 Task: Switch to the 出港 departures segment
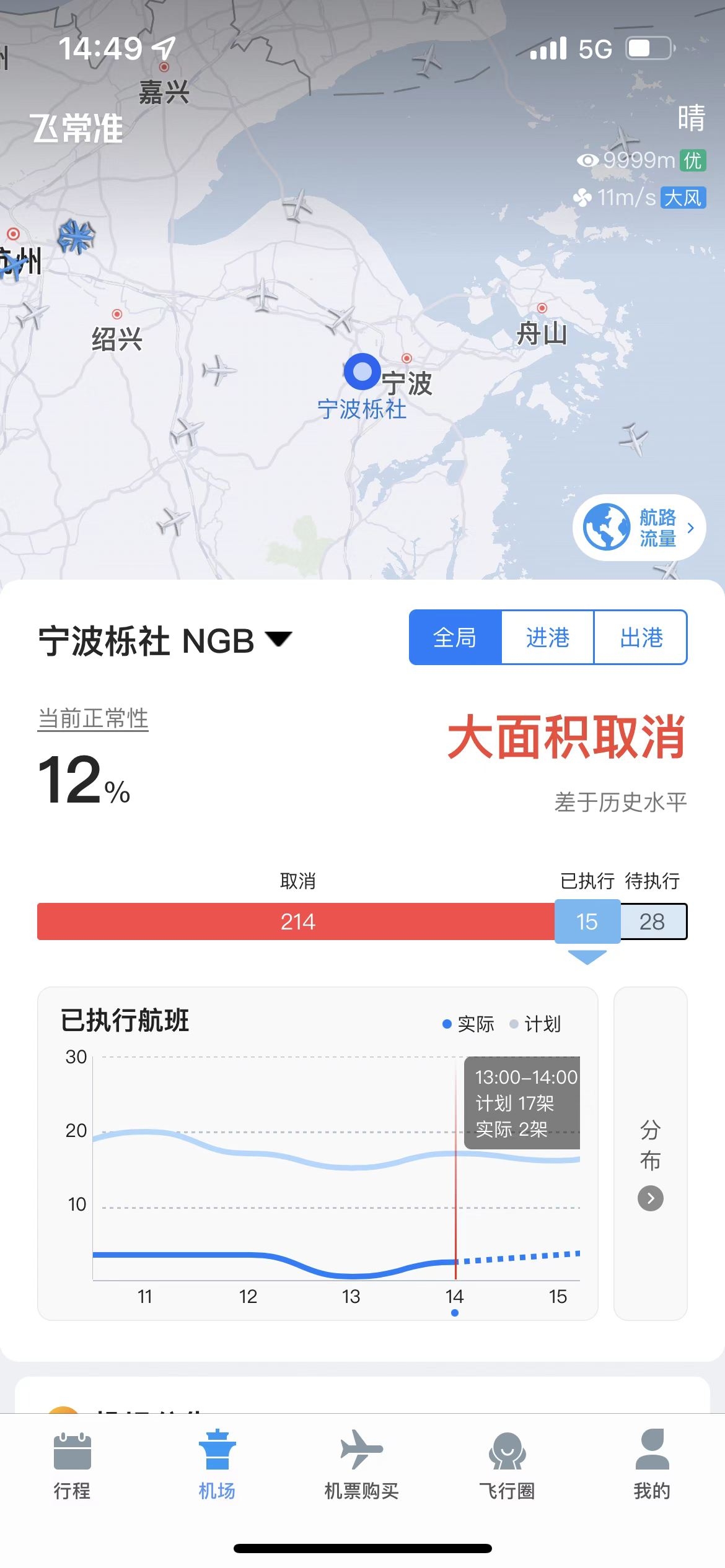[641, 637]
